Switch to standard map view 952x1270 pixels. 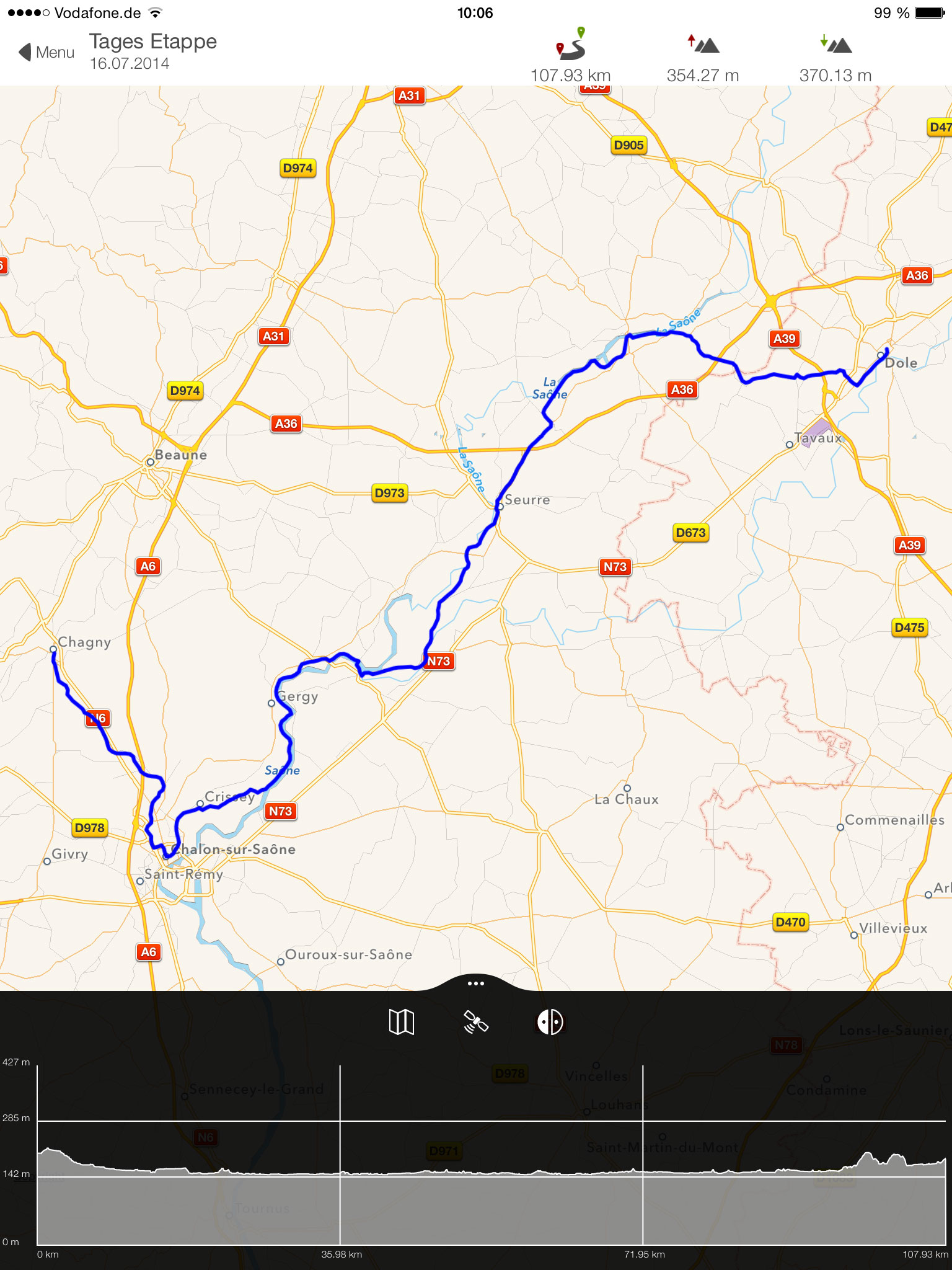401,1021
